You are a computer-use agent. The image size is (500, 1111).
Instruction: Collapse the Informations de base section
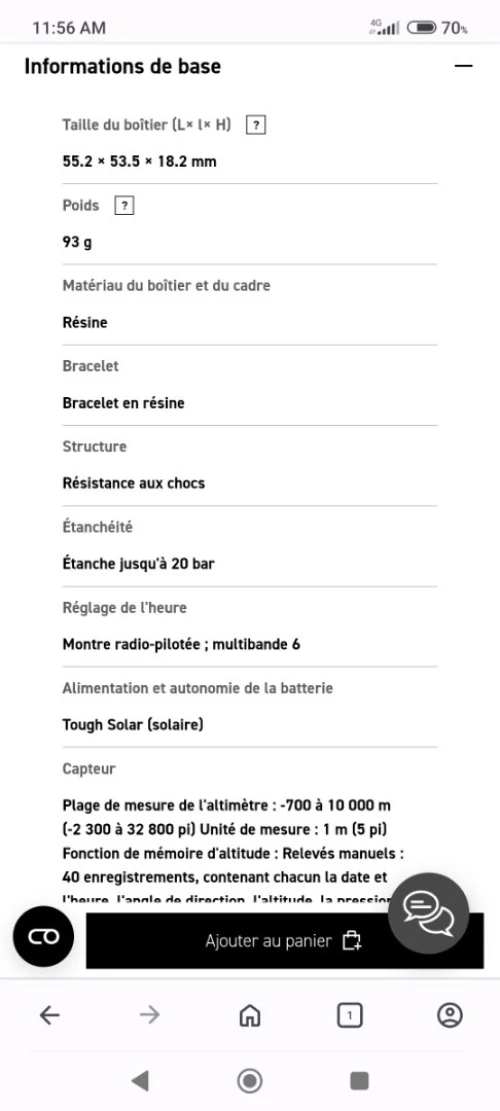coord(463,66)
